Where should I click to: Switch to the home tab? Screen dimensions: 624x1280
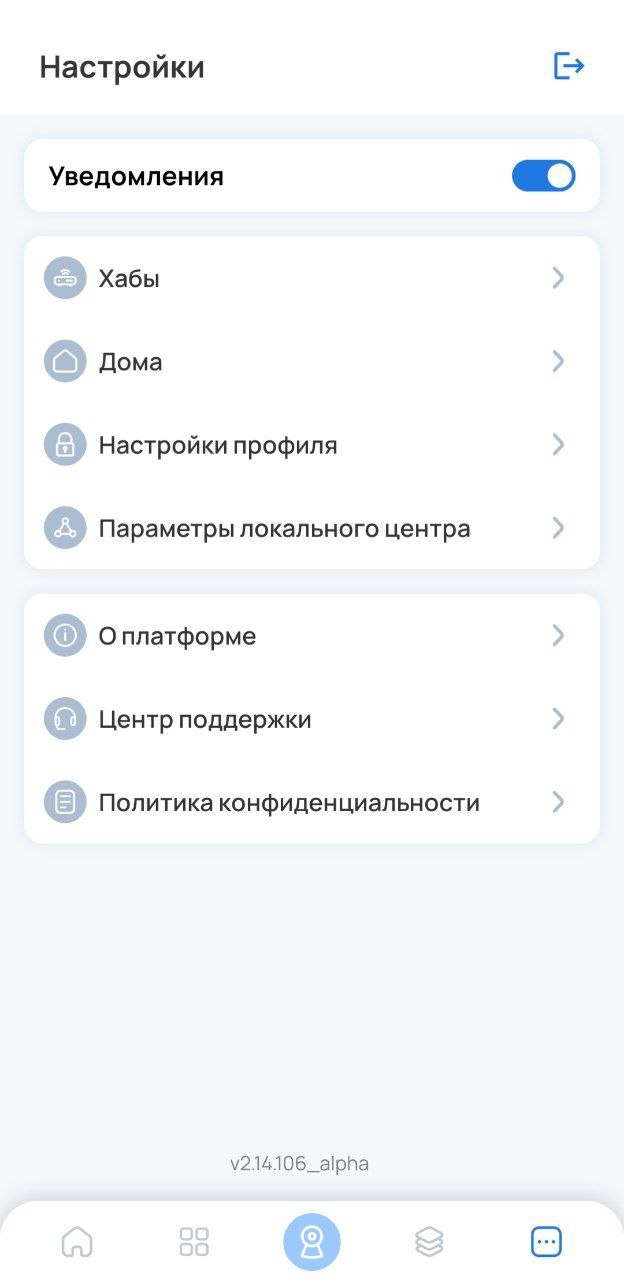click(x=77, y=1242)
